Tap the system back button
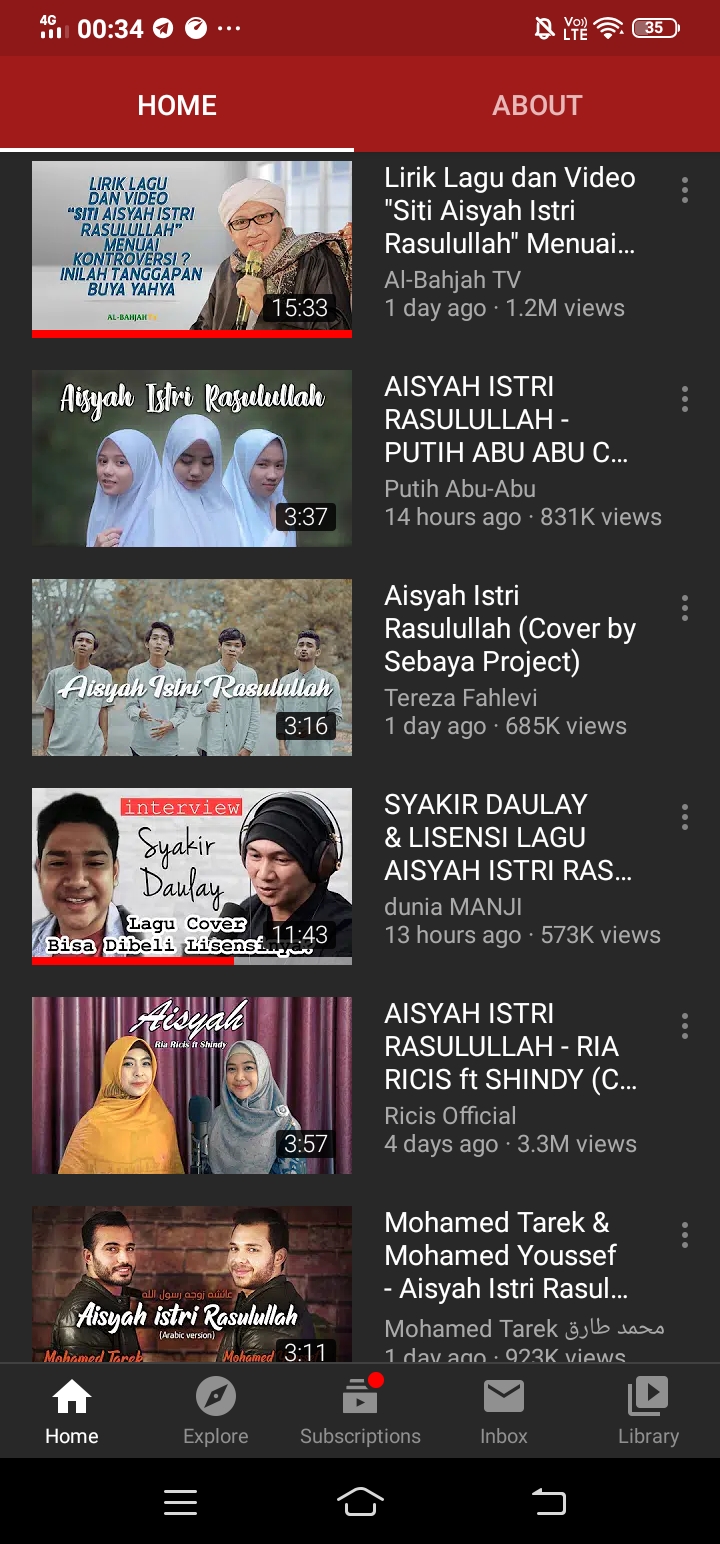This screenshot has width=720, height=1544. click(548, 1501)
